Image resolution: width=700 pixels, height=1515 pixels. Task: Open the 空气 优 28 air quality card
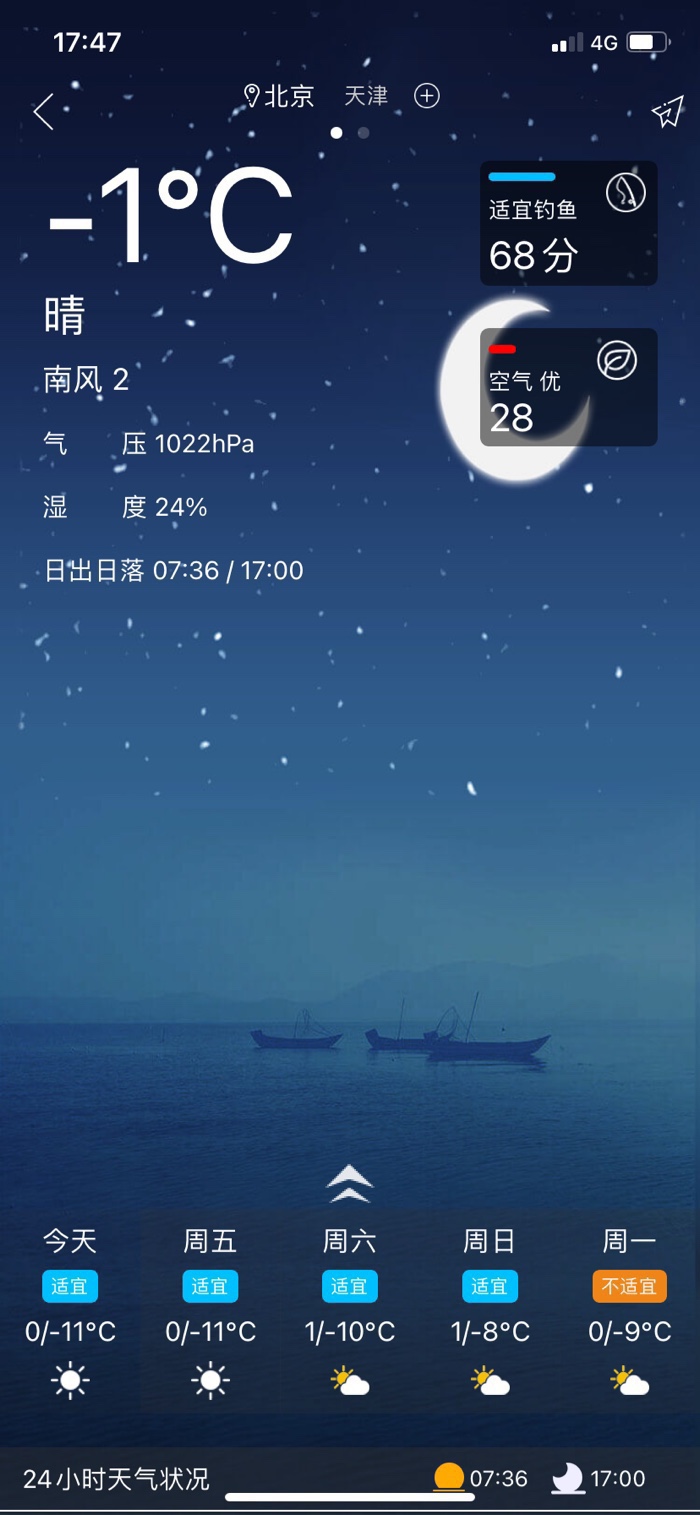tap(568, 387)
